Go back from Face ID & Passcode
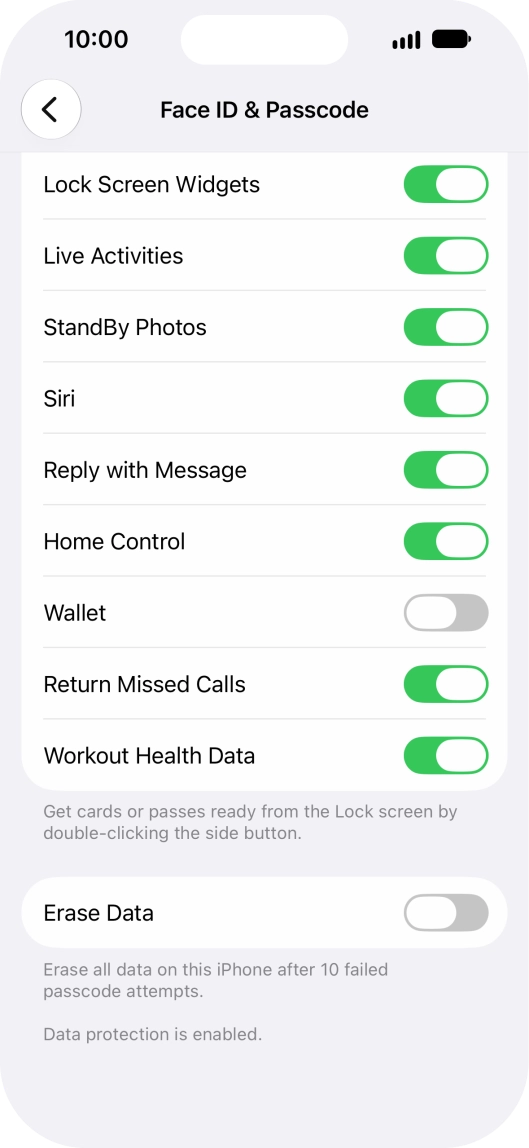 (x=50, y=110)
